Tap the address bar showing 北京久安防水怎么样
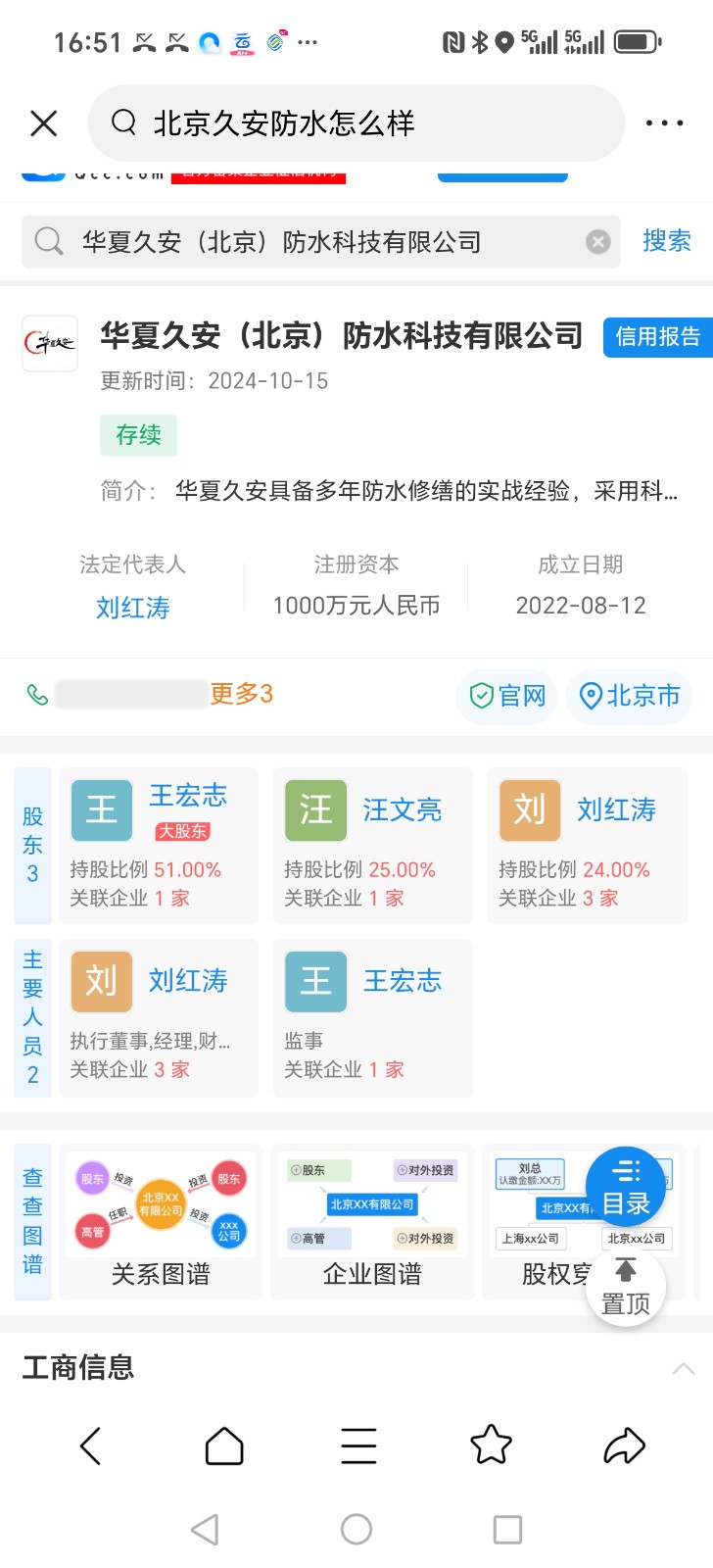This screenshot has height=1568, width=713. pos(356,123)
